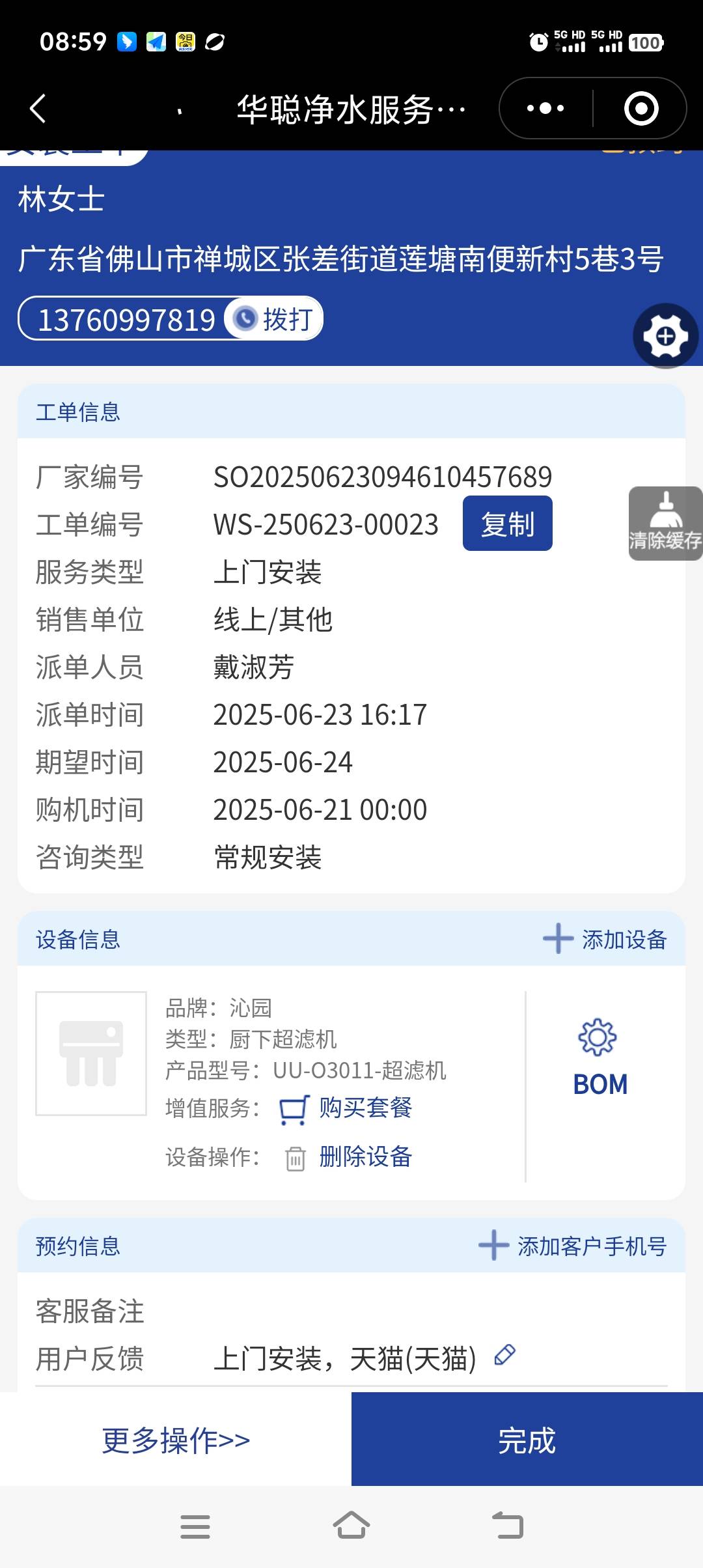Show 更多操作 options
This screenshot has width=703, height=1568.
(176, 1440)
